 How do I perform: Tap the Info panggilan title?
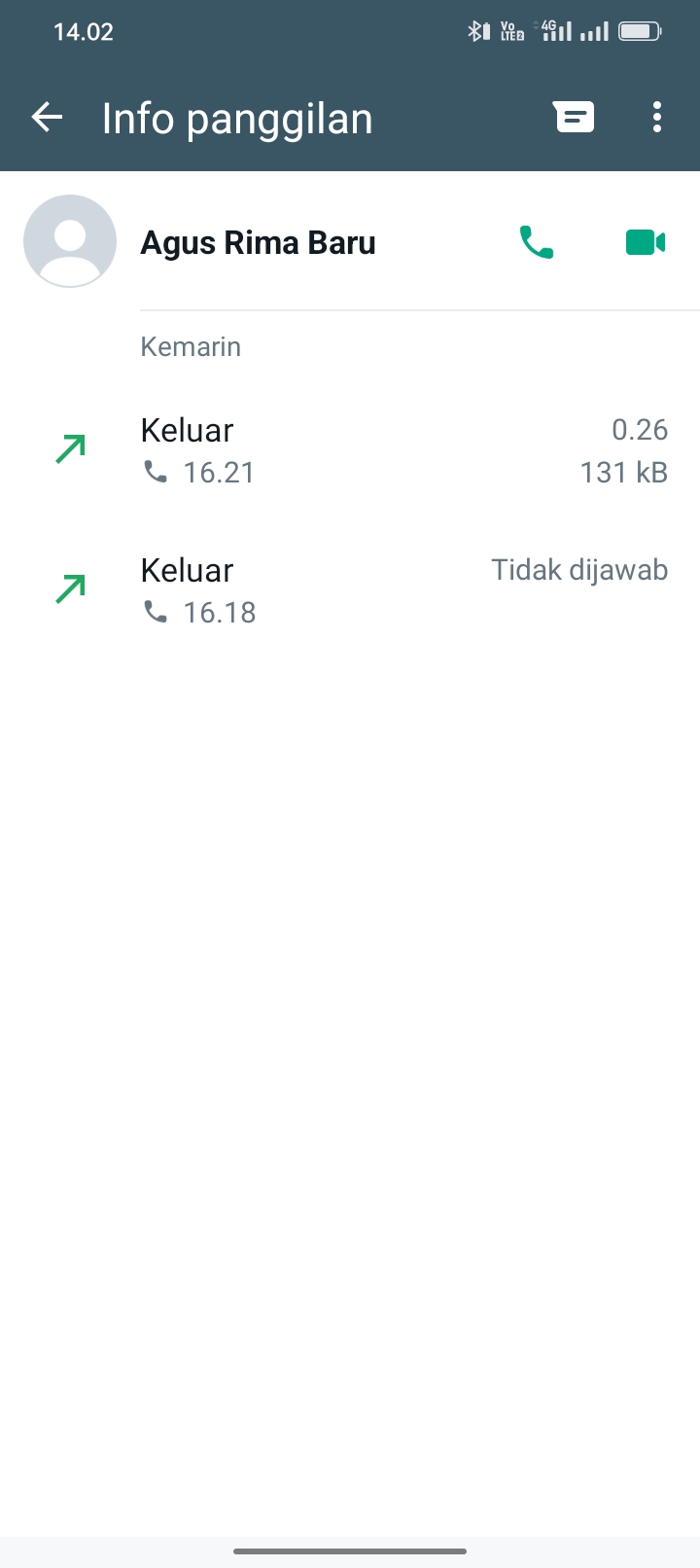pyautogui.click(x=236, y=117)
